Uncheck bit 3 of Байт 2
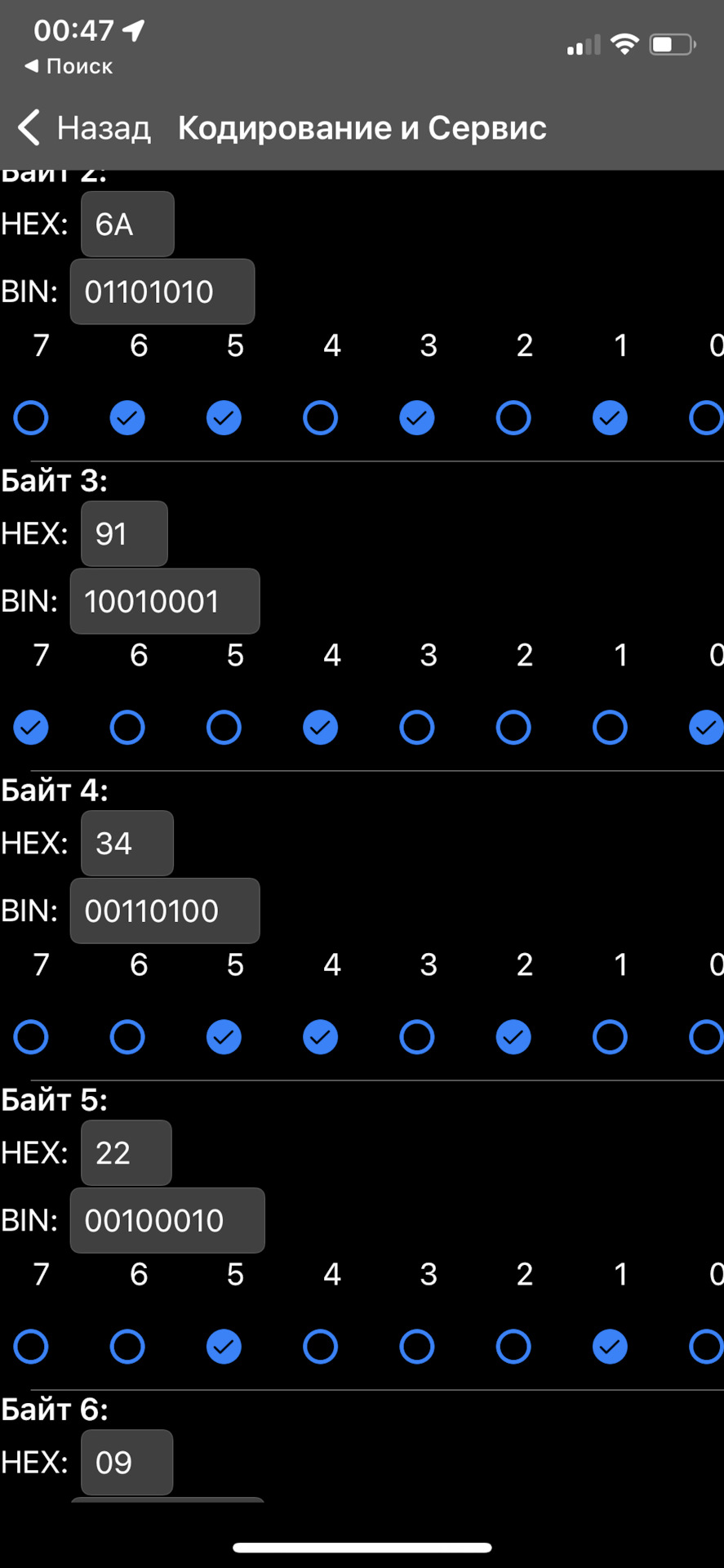The width and height of the screenshot is (724, 1568). pyautogui.click(x=416, y=418)
